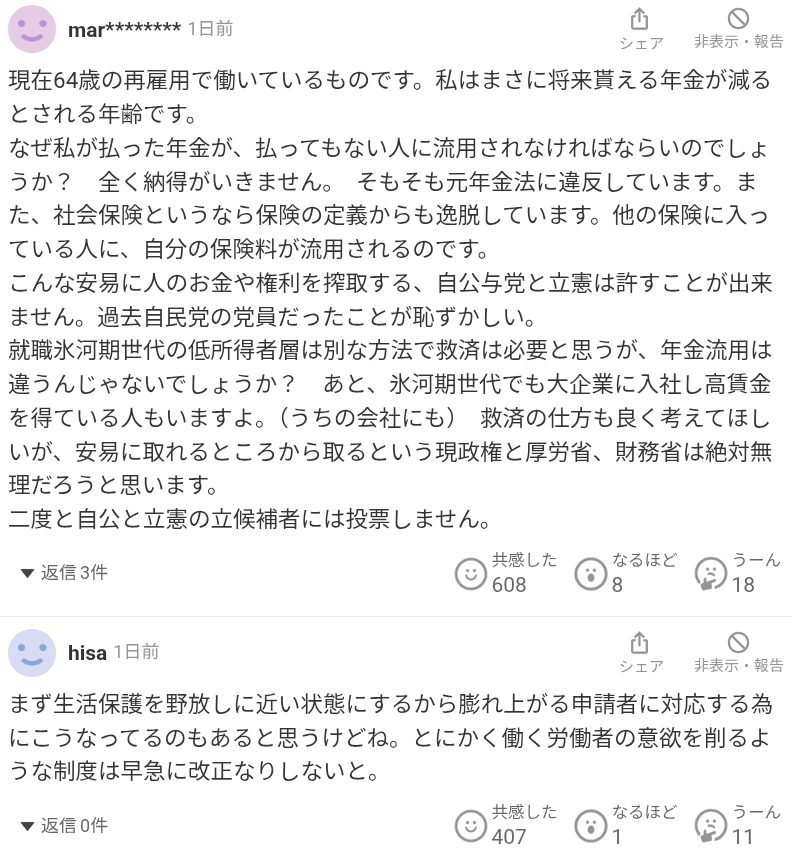Open hisa's profile avatar
This screenshot has width=792, height=853.
pyautogui.click(x=32, y=652)
